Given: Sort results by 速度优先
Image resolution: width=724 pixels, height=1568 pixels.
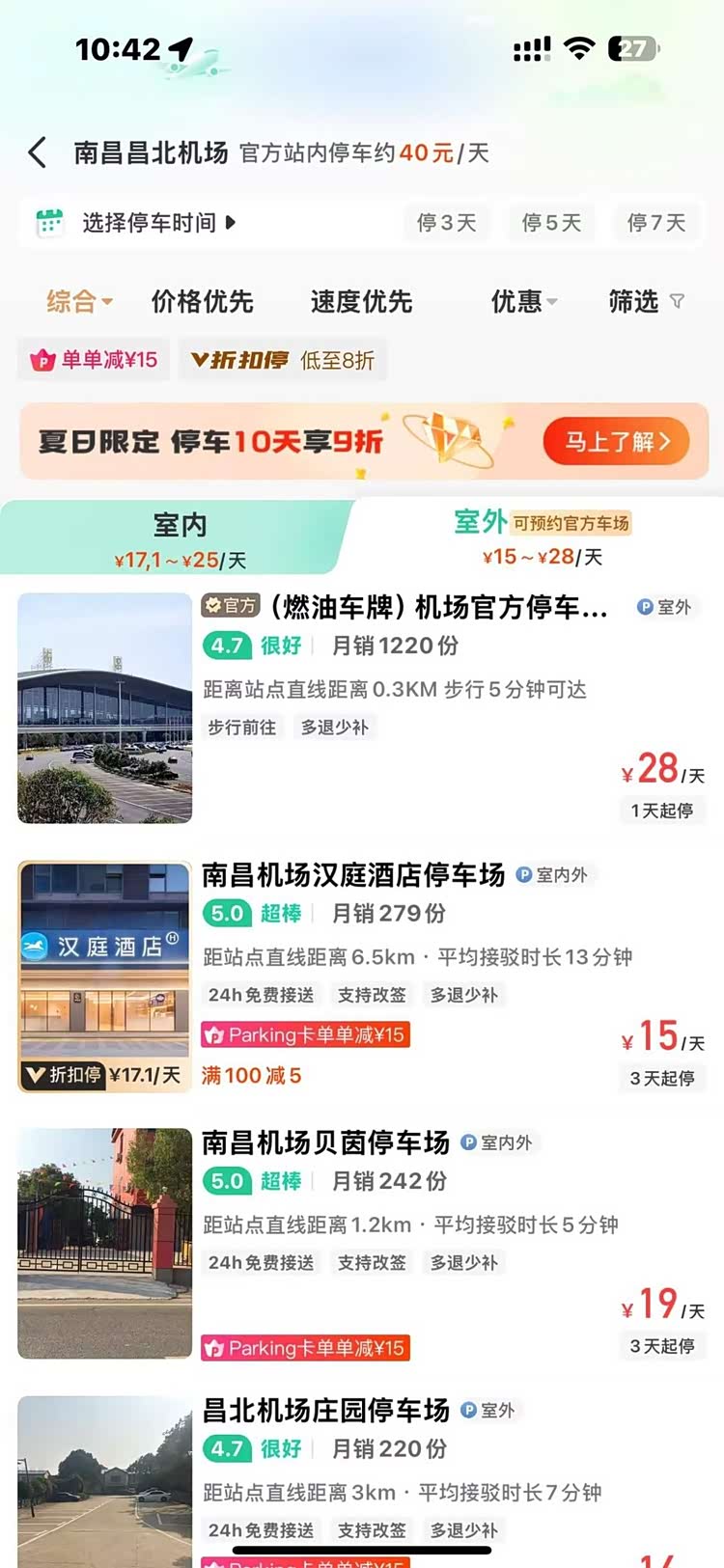Looking at the screenshot, I should 361,302.
